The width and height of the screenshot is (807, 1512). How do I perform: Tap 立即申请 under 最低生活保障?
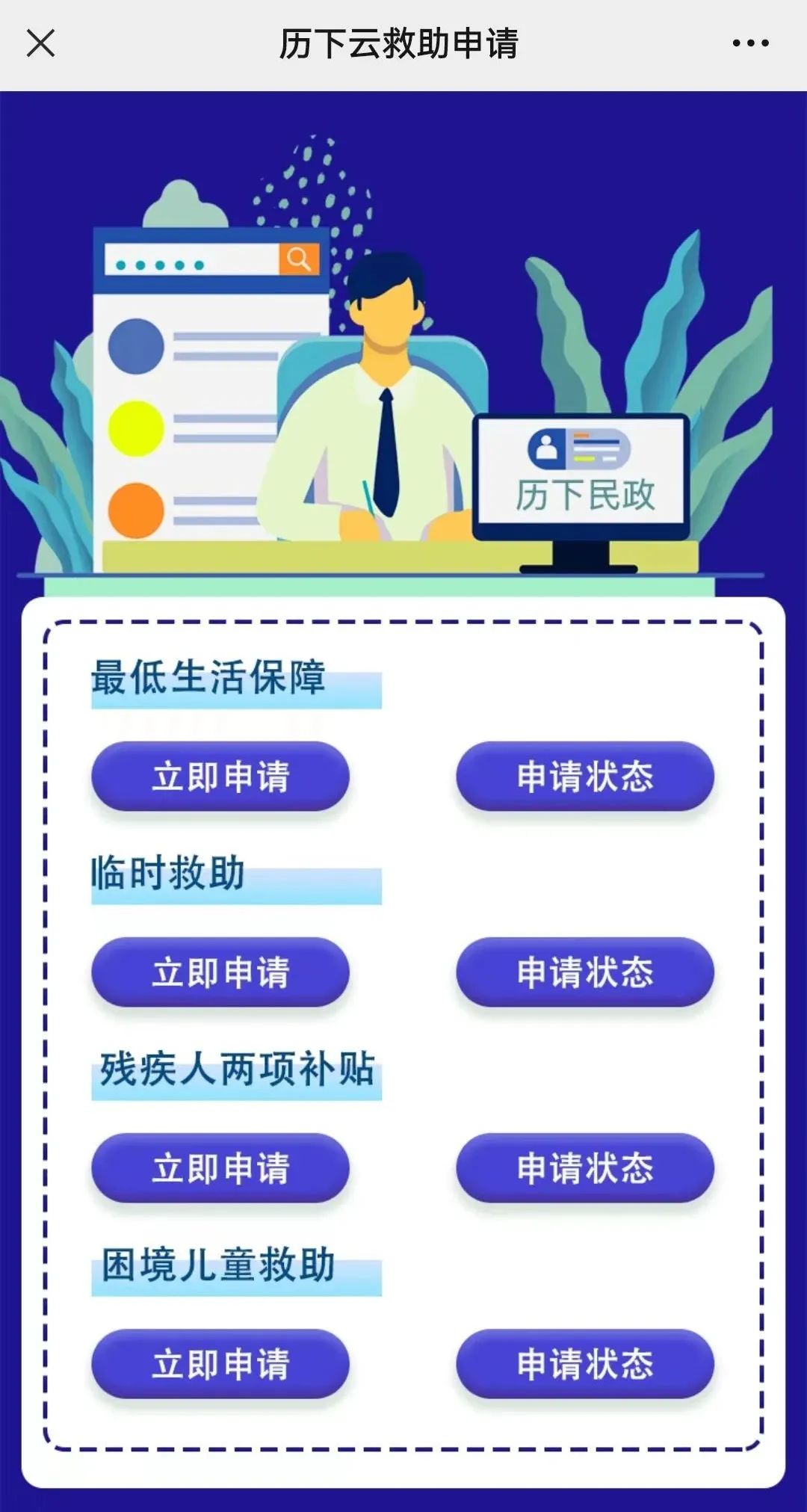pyautogui.click(x=220, y=776)
